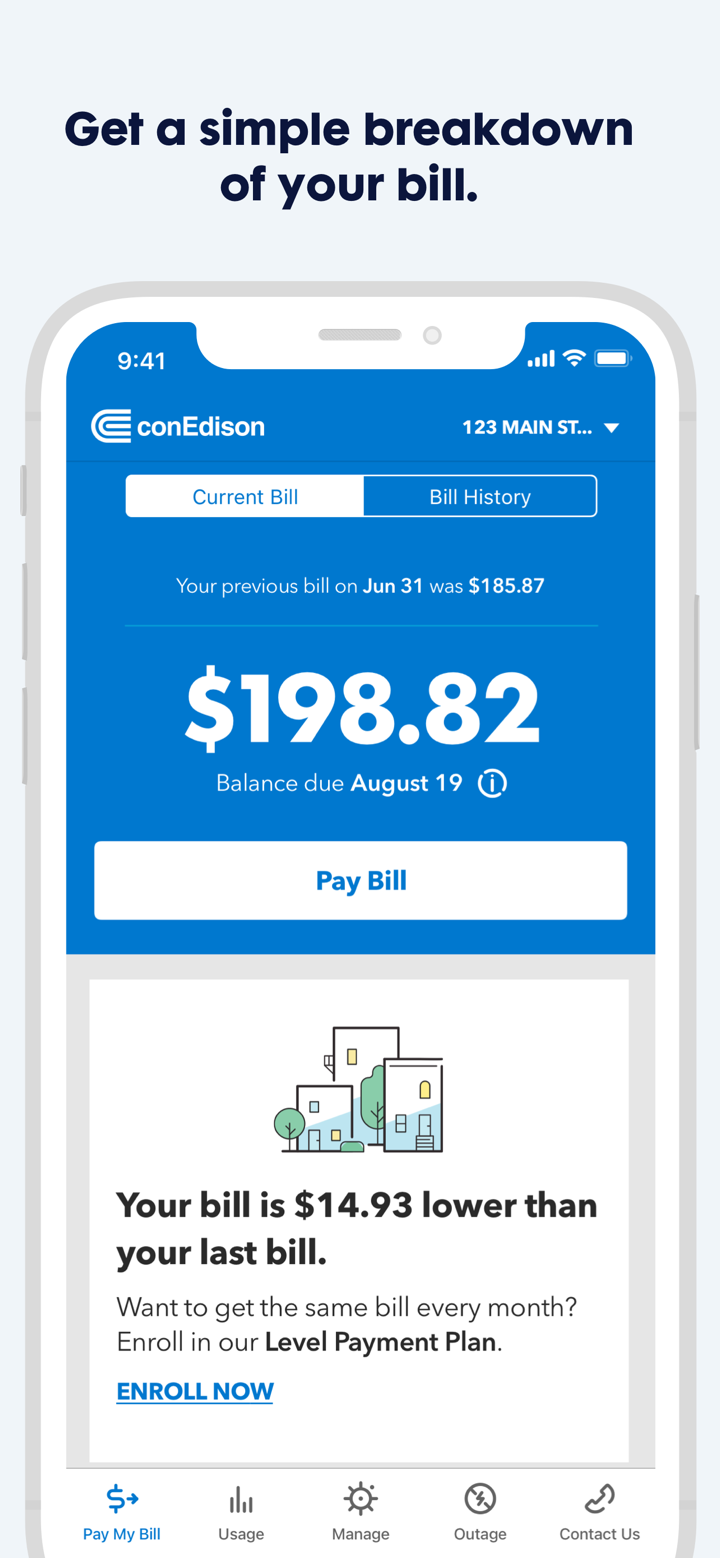This screenshot has height=1558, width=720.
Task: Tap the 9:41 clock in status bar
Action: [141, 361]
